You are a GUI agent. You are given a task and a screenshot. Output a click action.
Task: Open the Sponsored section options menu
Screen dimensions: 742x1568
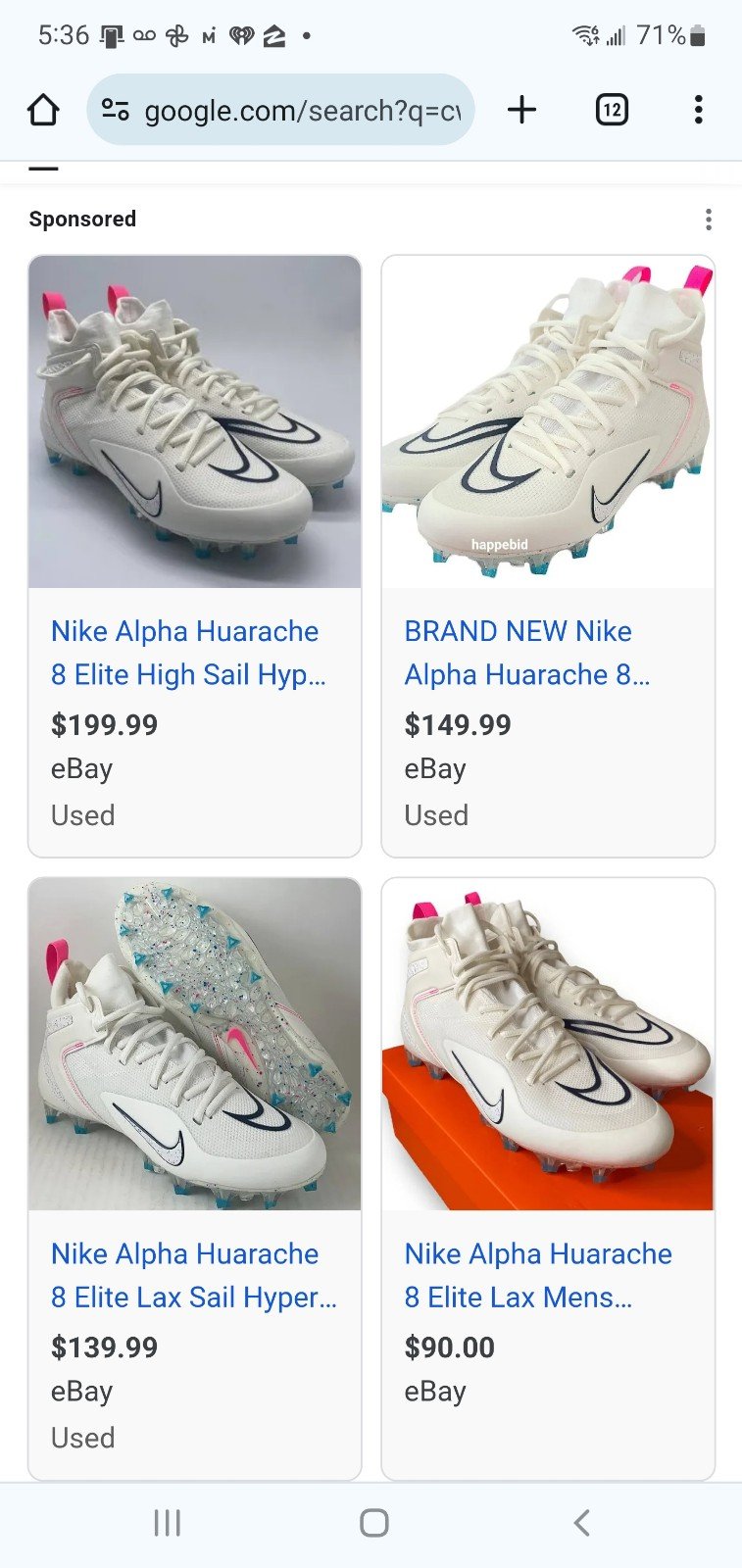pos(708,220)
